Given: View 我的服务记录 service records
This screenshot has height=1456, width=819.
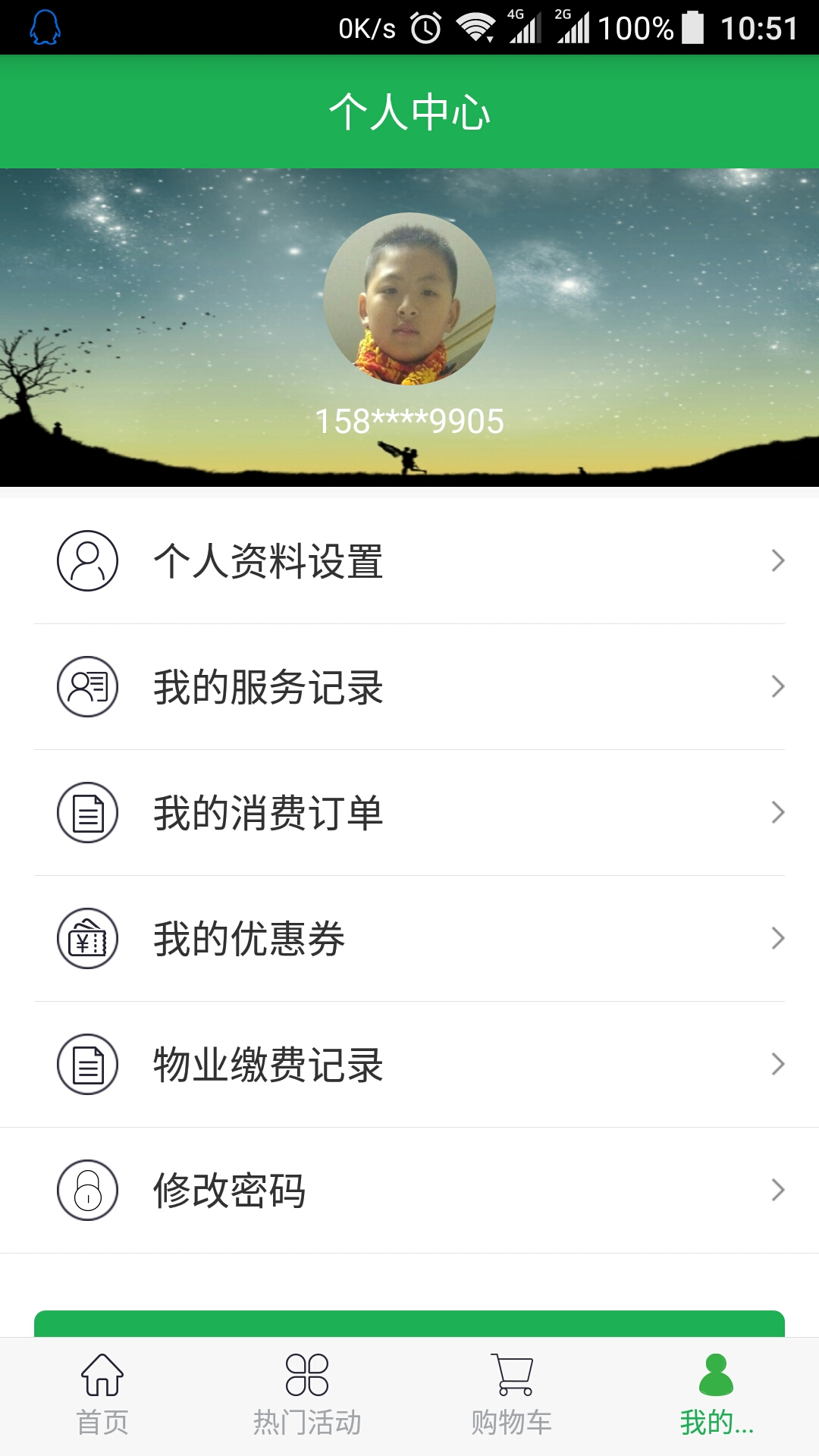Looking at the screenshot, I should click(x=409, y=687).
